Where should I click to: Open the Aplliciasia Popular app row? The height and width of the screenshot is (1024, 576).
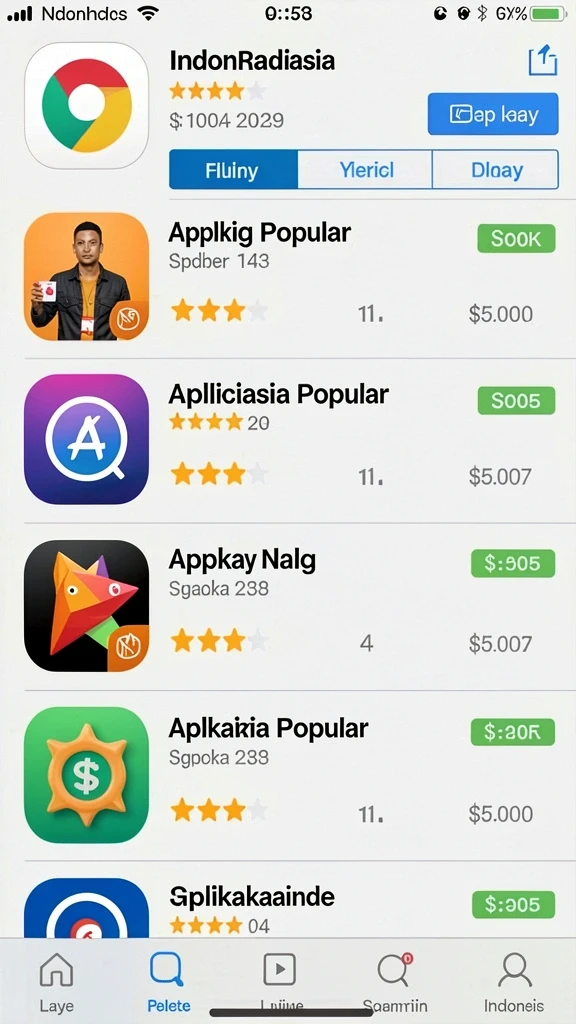coord(288,440)
